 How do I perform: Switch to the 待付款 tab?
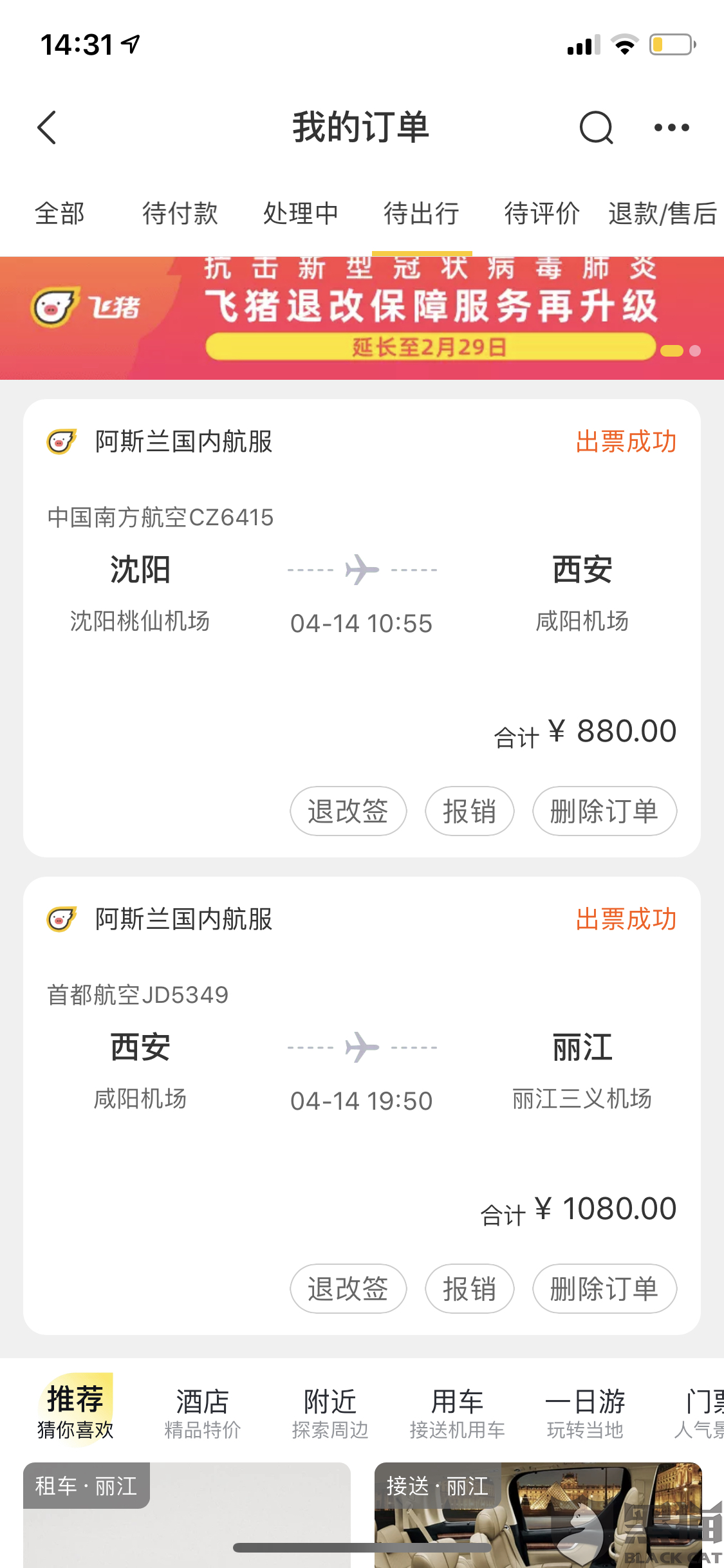(180, 214)
